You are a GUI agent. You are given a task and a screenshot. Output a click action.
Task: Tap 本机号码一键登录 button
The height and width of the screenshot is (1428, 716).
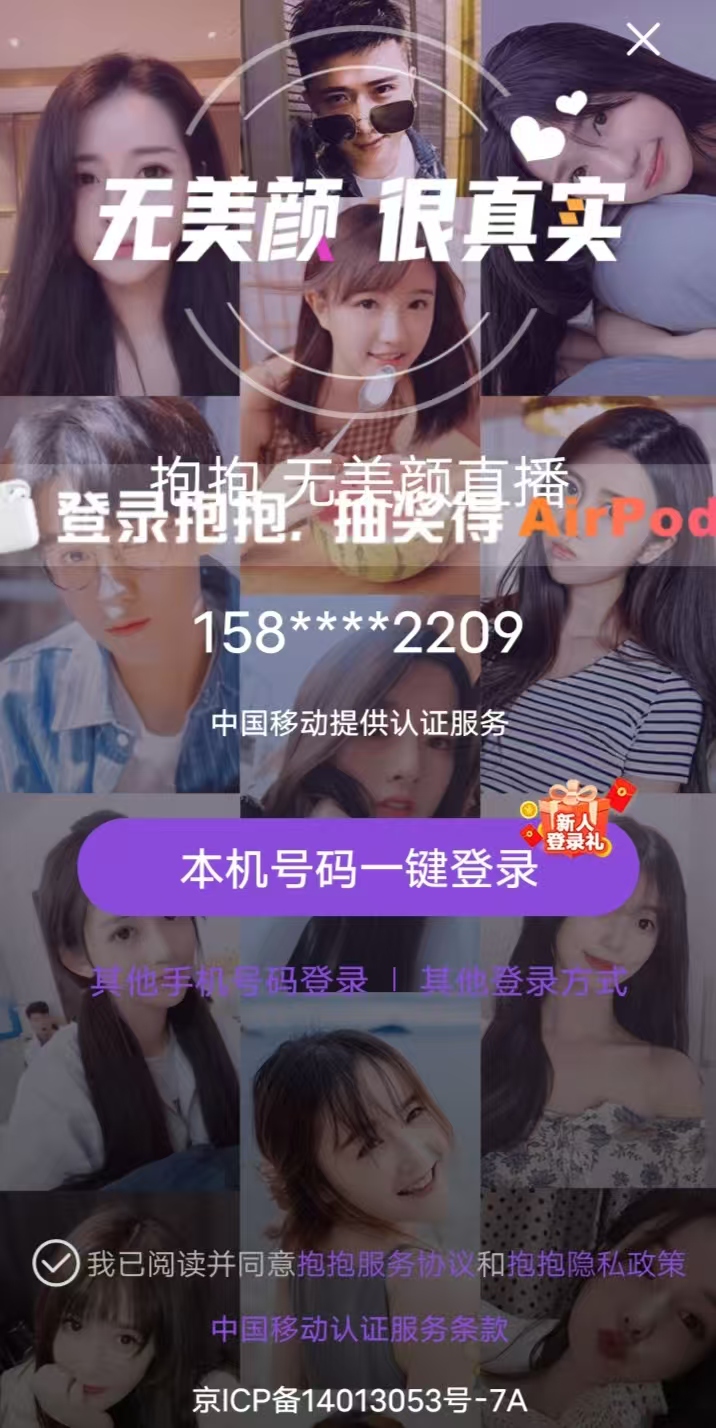pyautogui.click(x=358, y=868)
